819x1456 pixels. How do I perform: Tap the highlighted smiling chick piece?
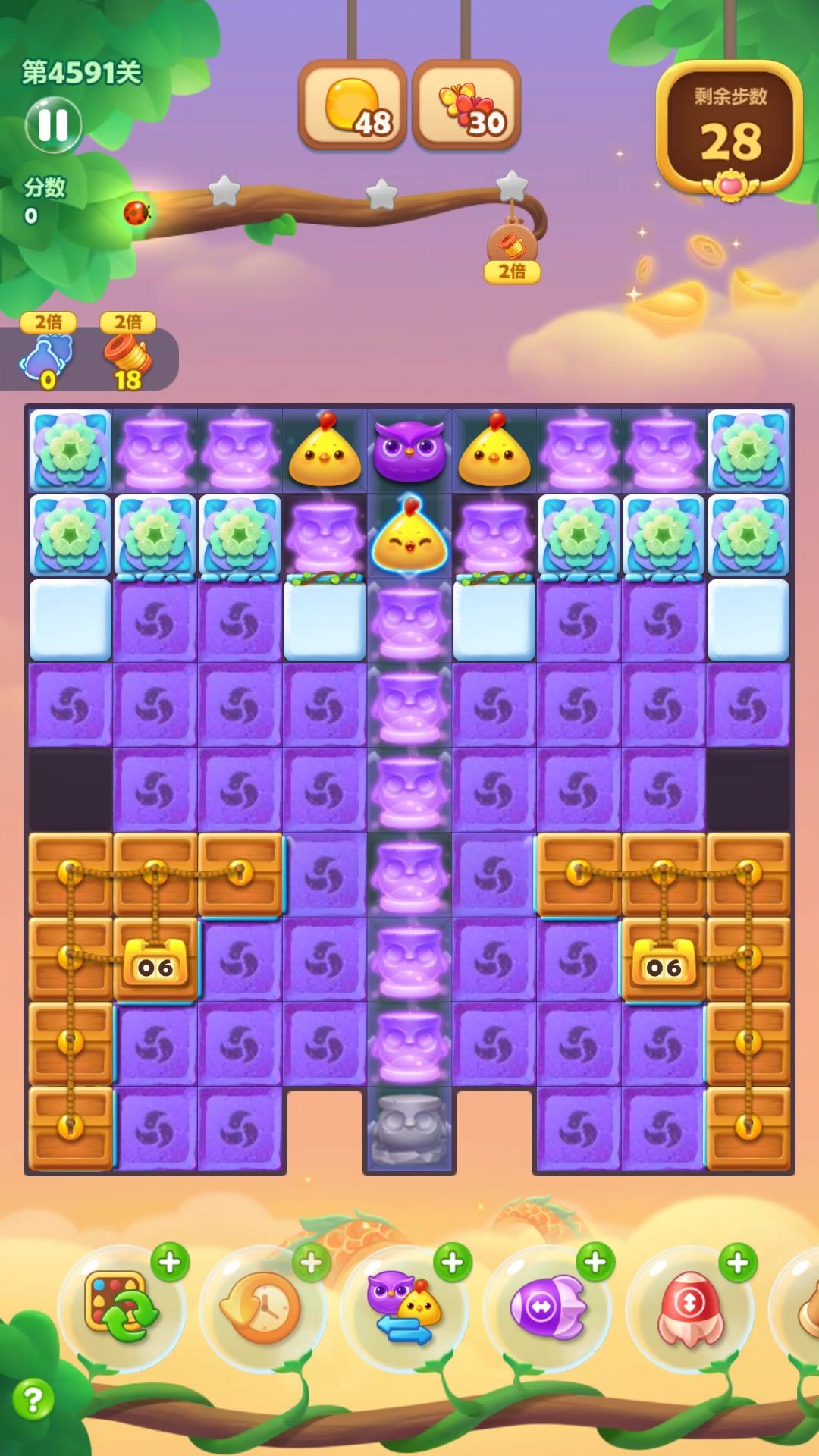(409, 535)
